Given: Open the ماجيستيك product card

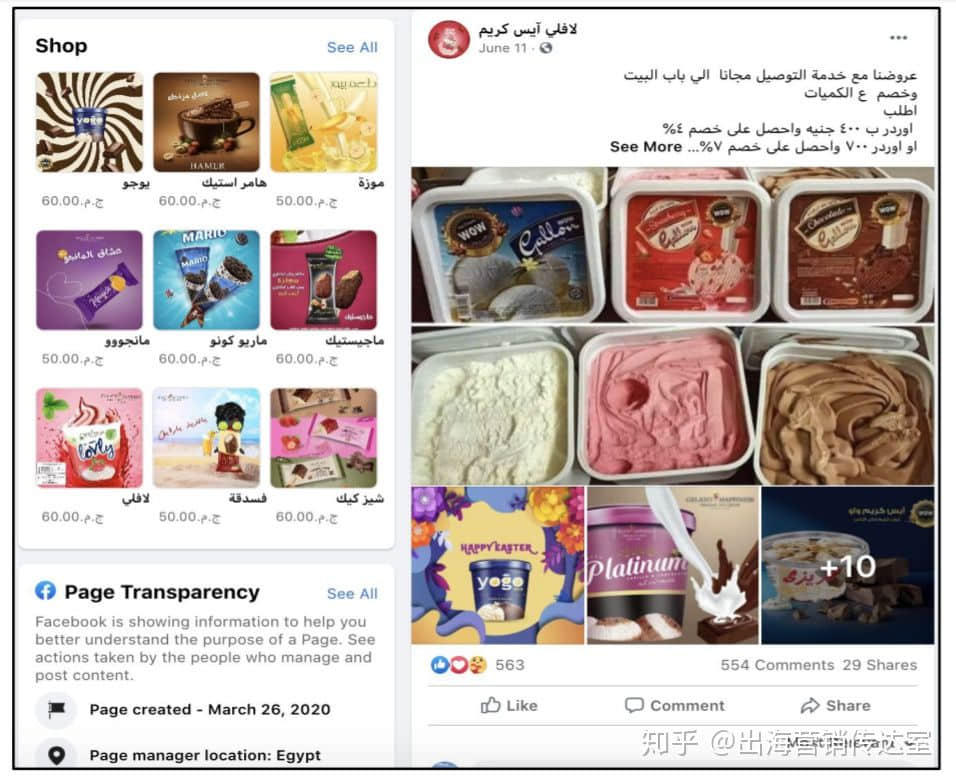Looking at the screenshot, I should (323, 280).
